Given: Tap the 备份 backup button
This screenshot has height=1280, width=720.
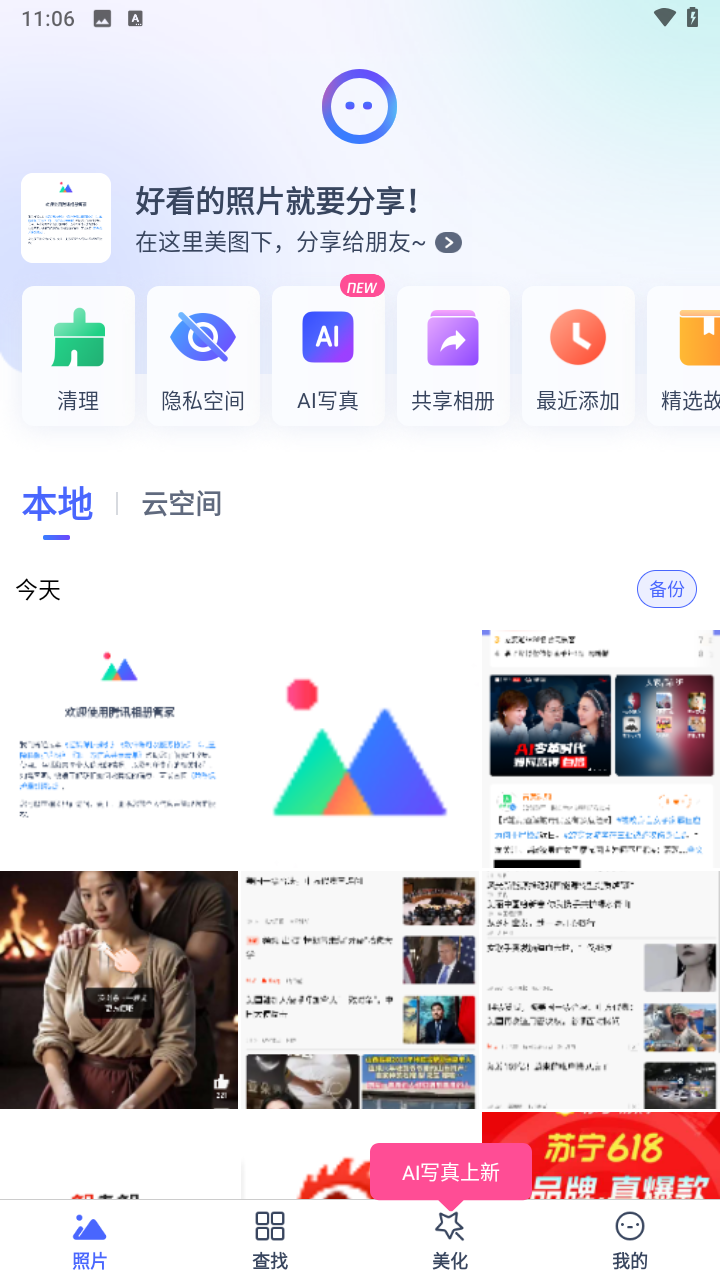Looking at the screenshot, I should click(666, 590).
